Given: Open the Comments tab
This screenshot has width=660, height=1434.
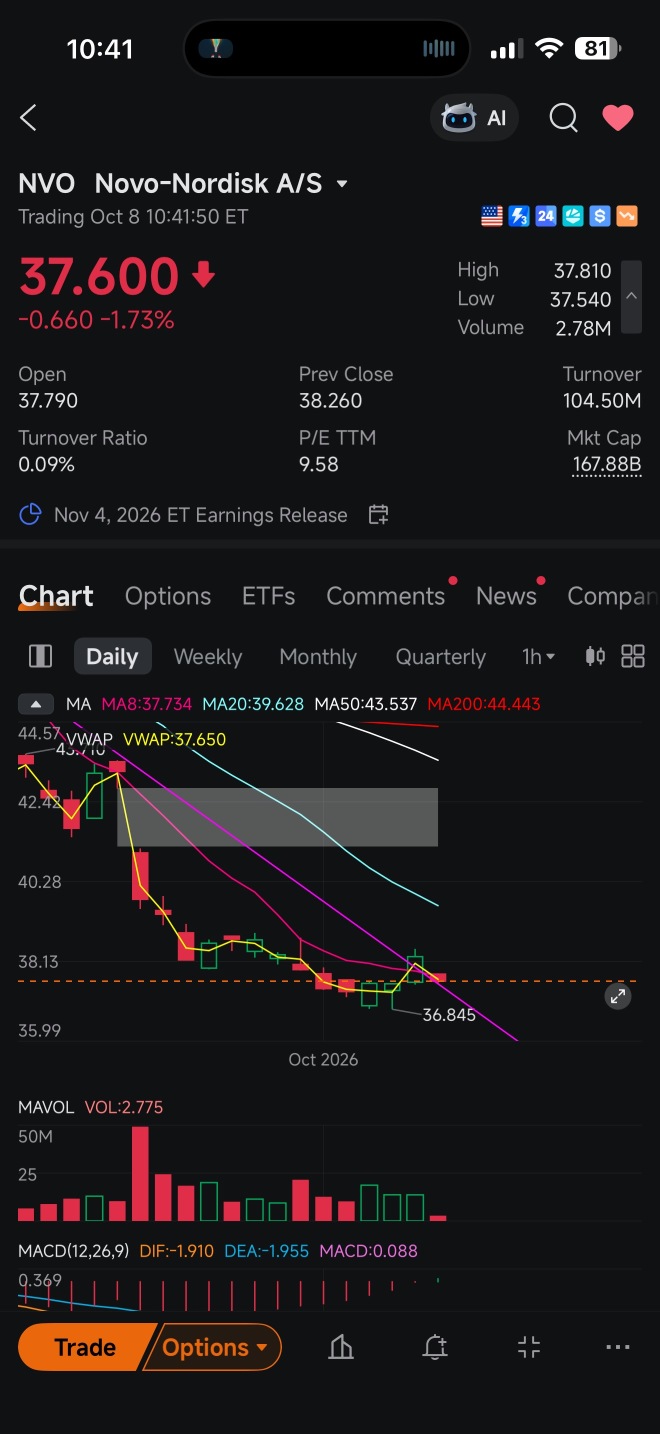Looking at the screenshot, I should tap(385, 596).
